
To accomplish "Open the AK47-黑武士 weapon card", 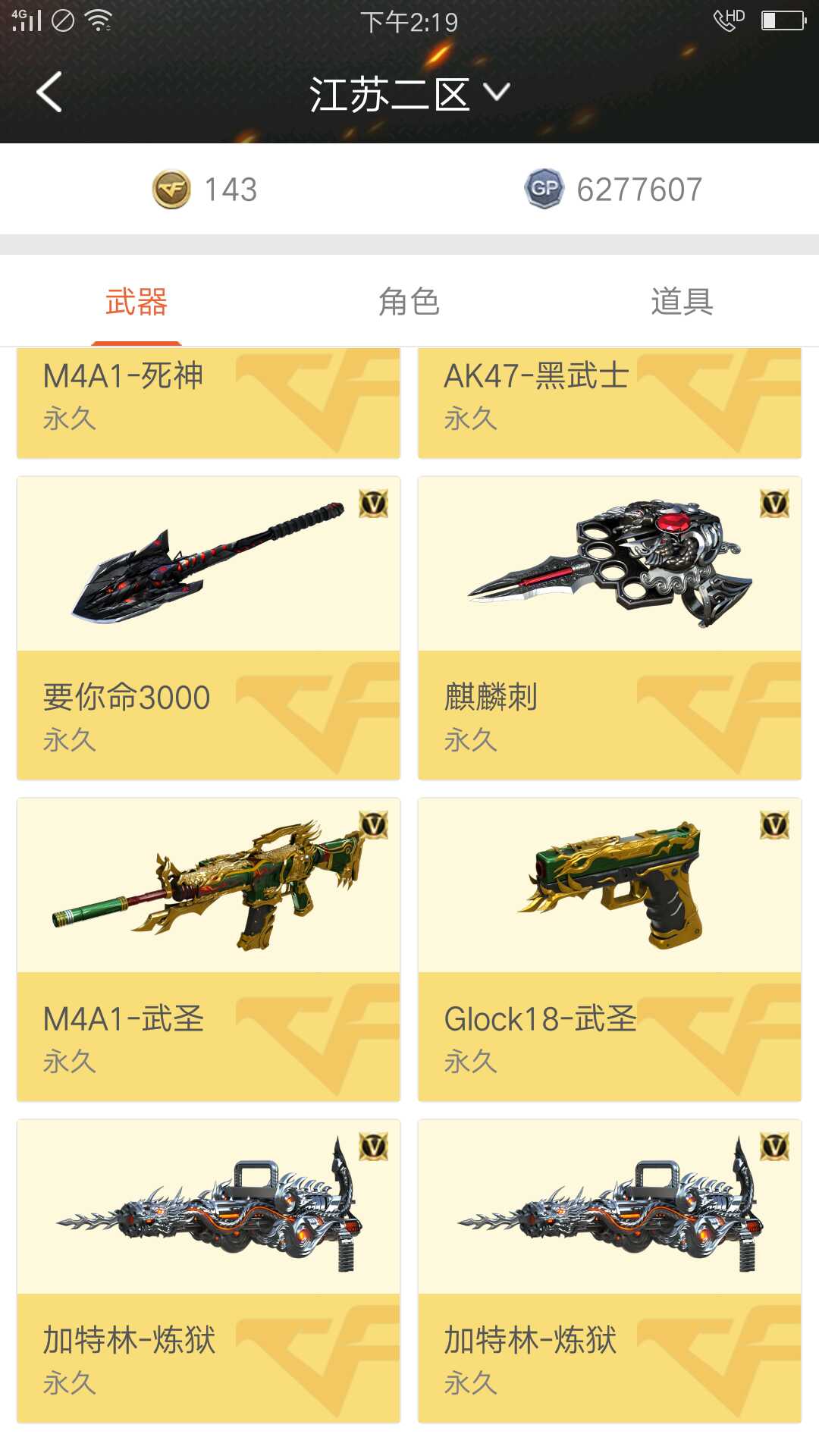I will coord(609,402).
